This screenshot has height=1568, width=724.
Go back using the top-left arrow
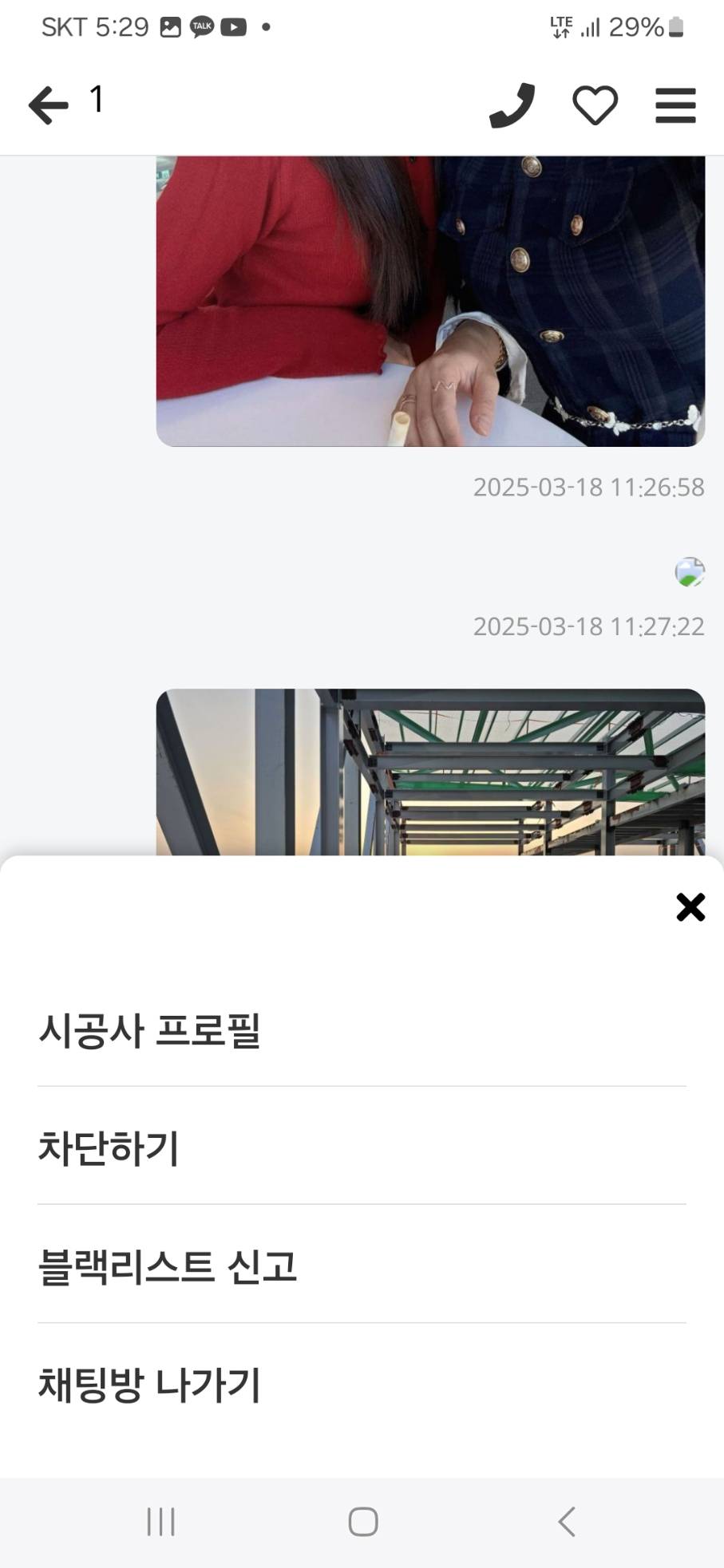[48, 105]
